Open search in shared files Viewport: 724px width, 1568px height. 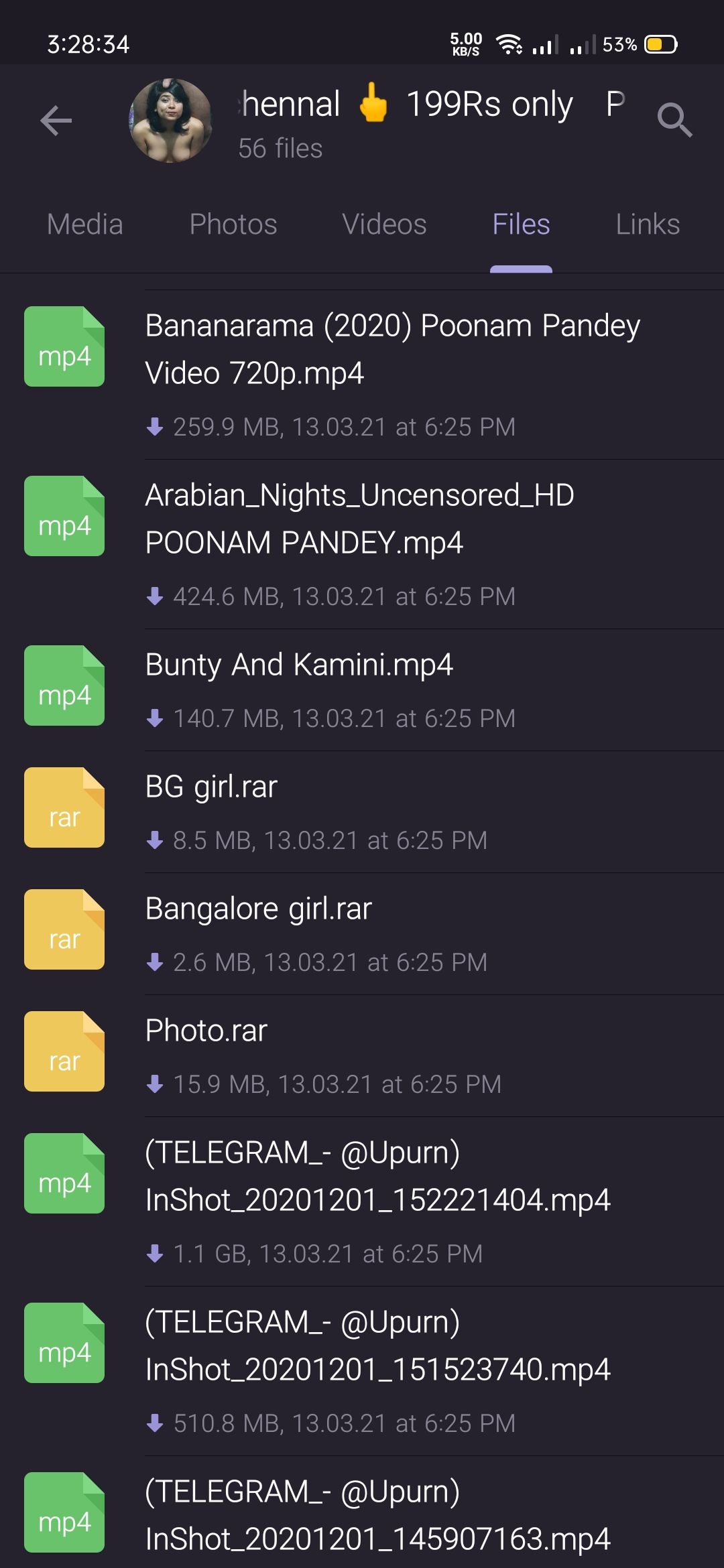[674, 121]
